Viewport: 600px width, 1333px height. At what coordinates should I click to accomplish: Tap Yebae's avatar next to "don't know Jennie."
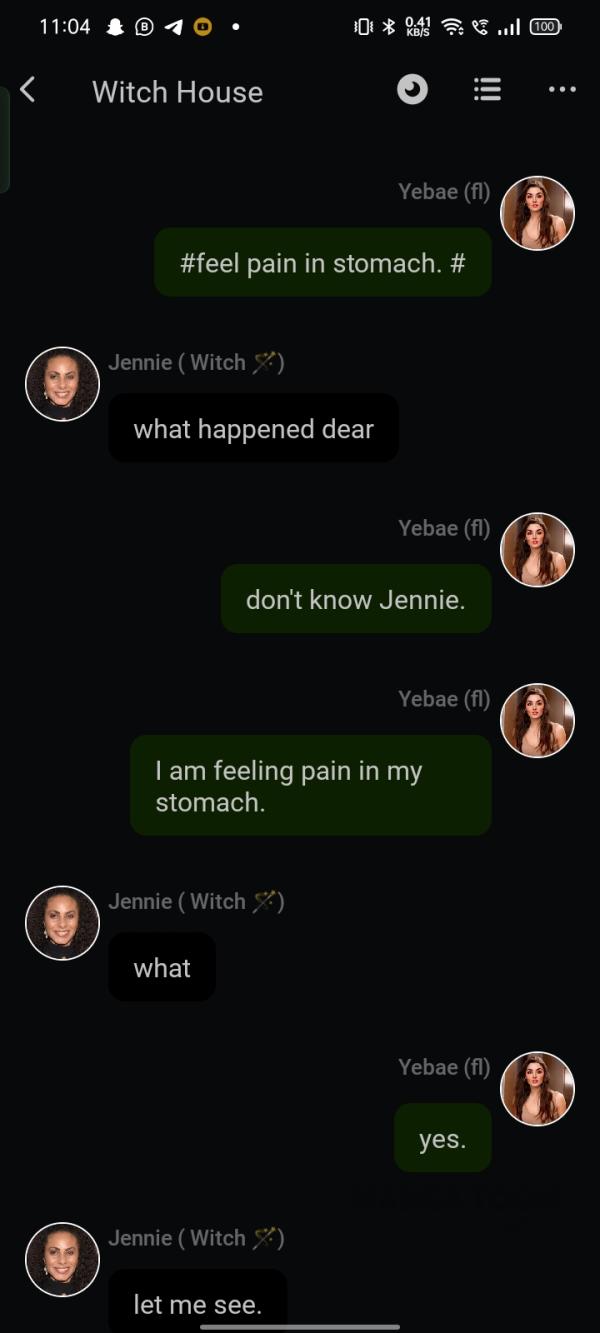click(x=537, y=550)
